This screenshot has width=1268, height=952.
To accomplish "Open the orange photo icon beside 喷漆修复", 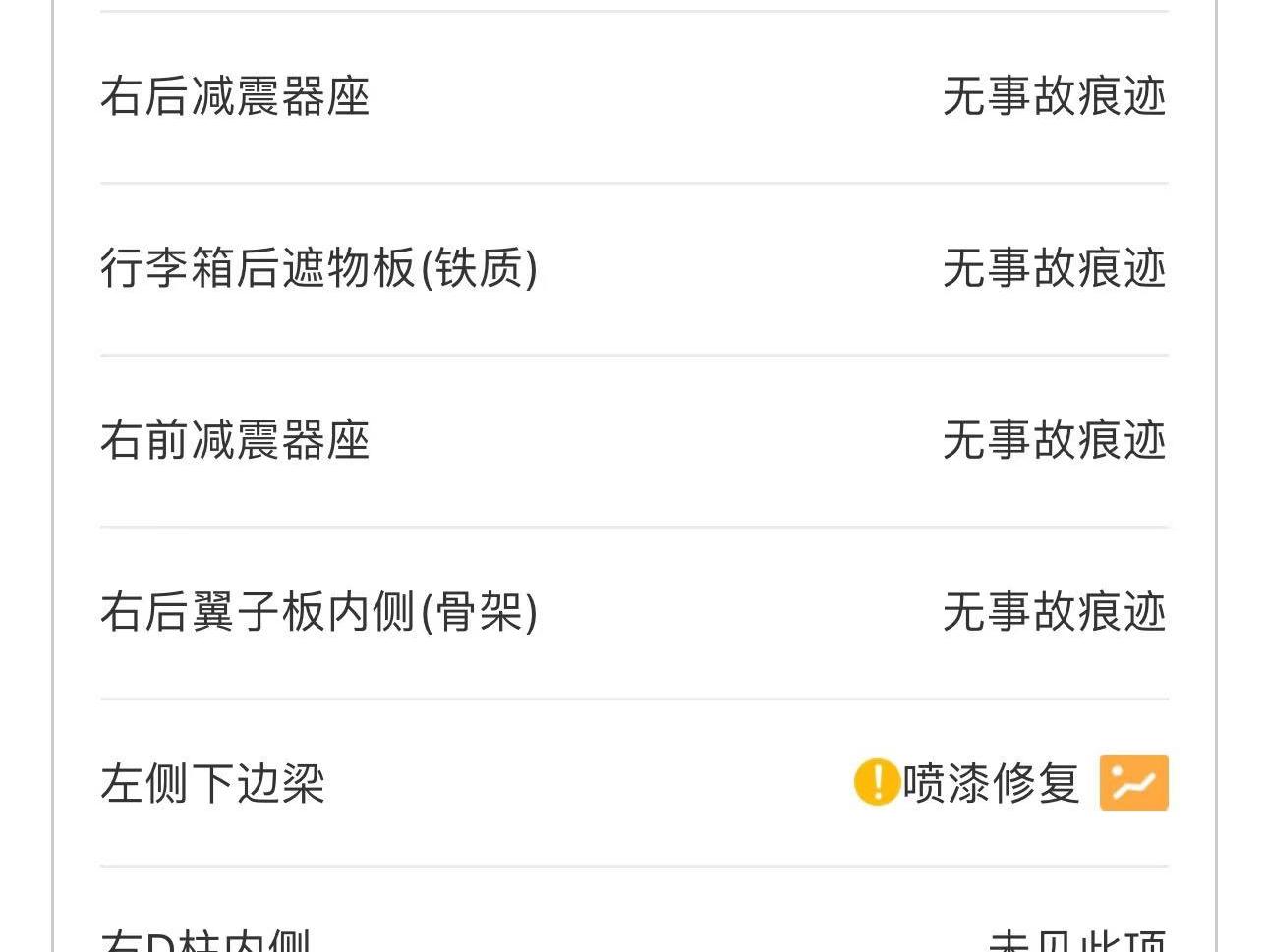I will pyautogui.click(x=1133, y=782).
